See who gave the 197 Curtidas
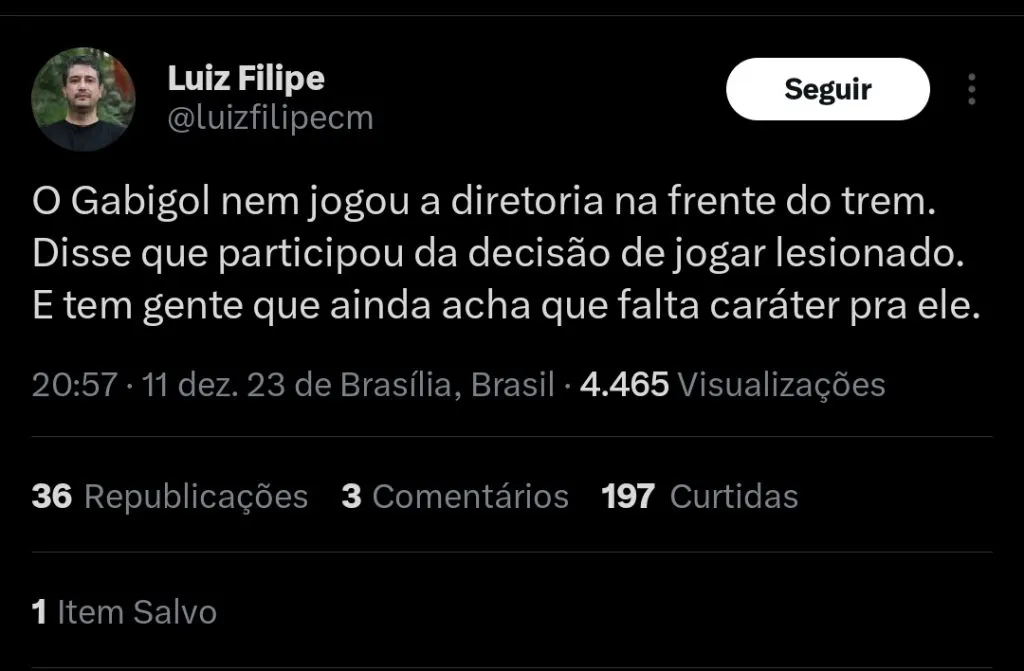The height and width of the screenshot is (671, 1024). (700, 496)
